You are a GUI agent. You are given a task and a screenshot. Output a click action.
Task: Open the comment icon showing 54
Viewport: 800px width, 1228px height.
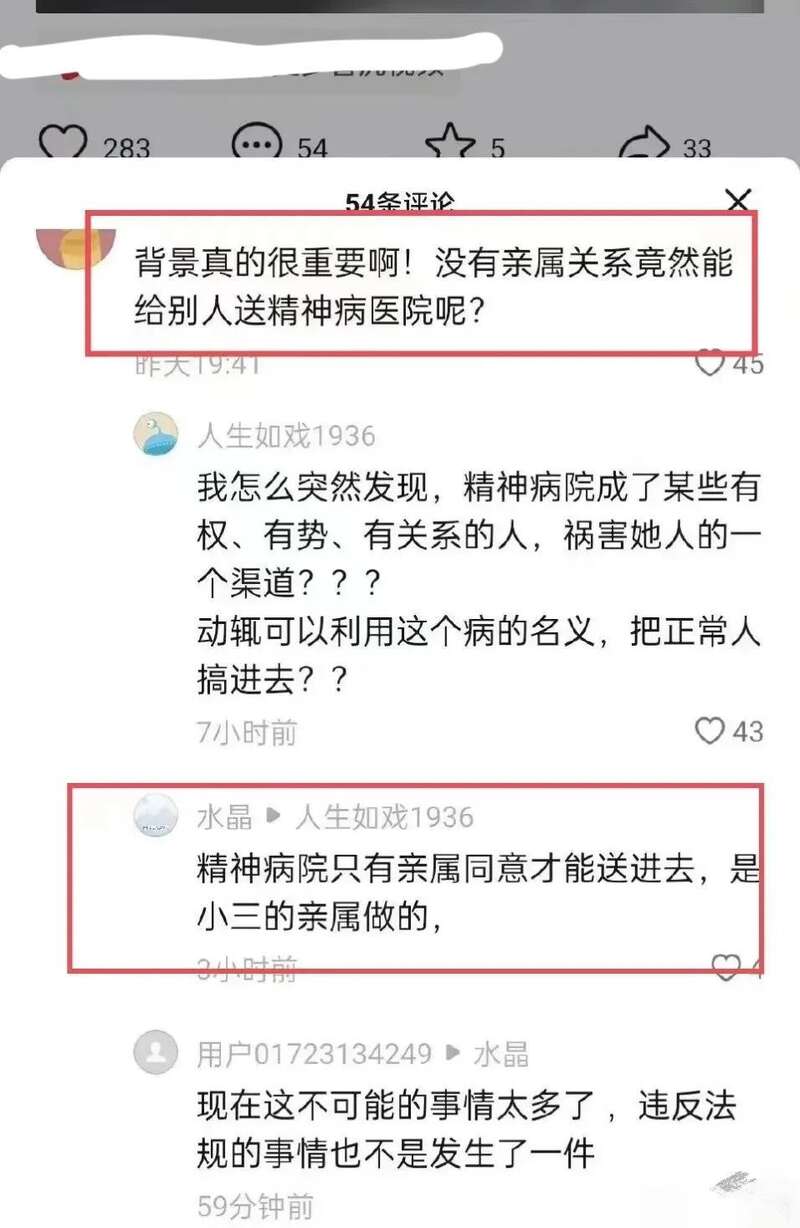(257, 145)
